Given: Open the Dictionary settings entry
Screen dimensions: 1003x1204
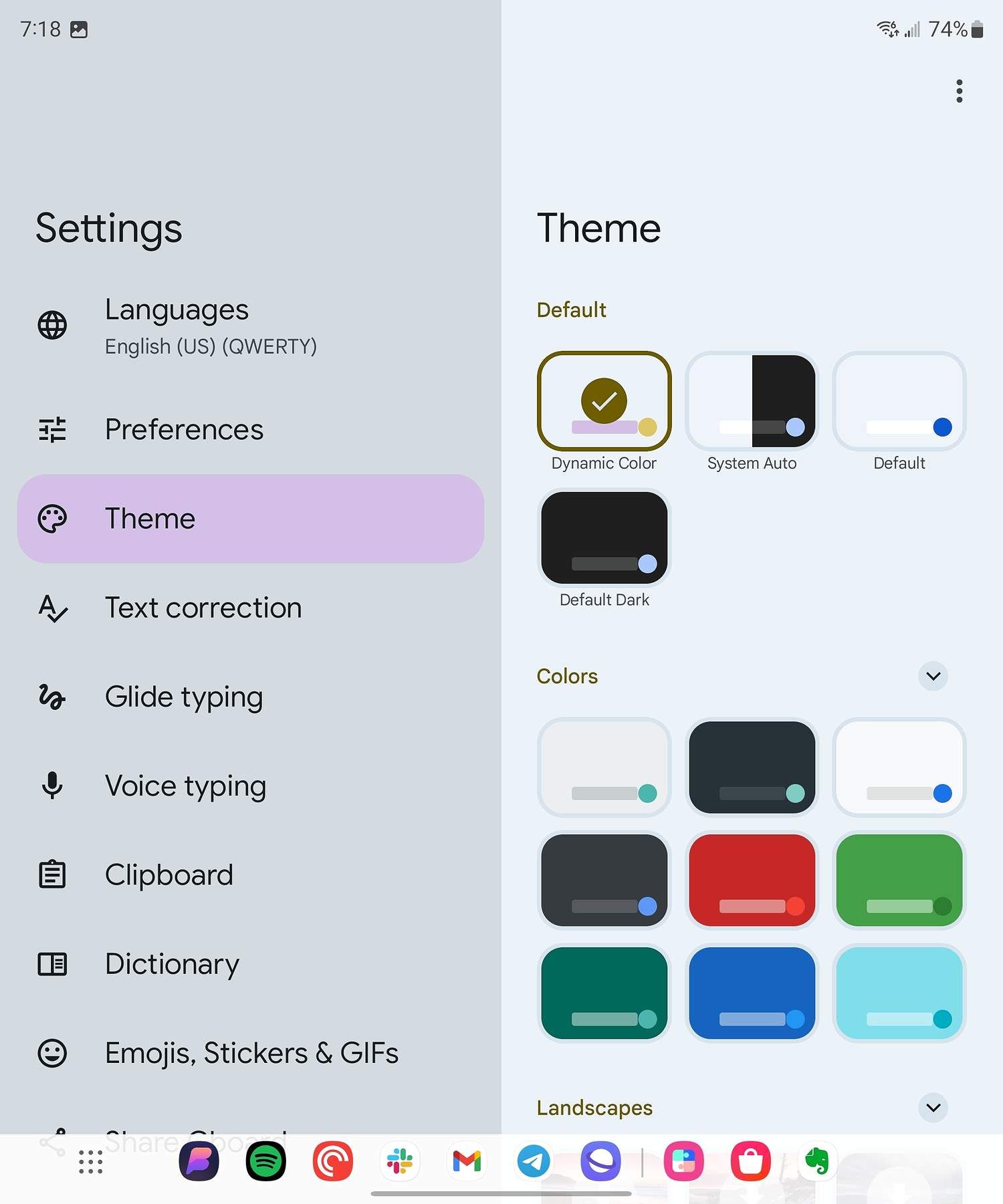Looking at the screenshot, I should click(x=172, y=963).
